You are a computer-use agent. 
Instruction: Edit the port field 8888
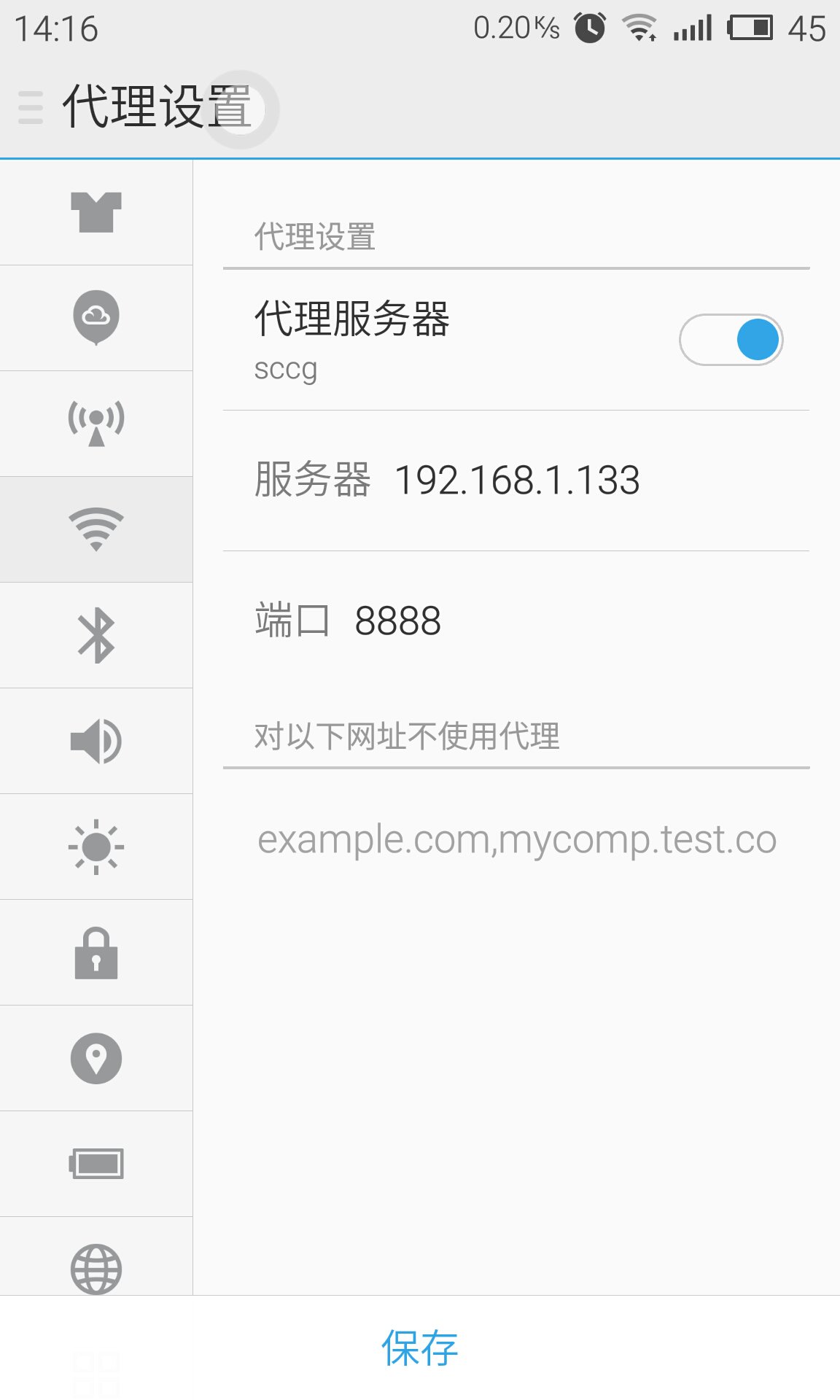[x=397, y=621]
